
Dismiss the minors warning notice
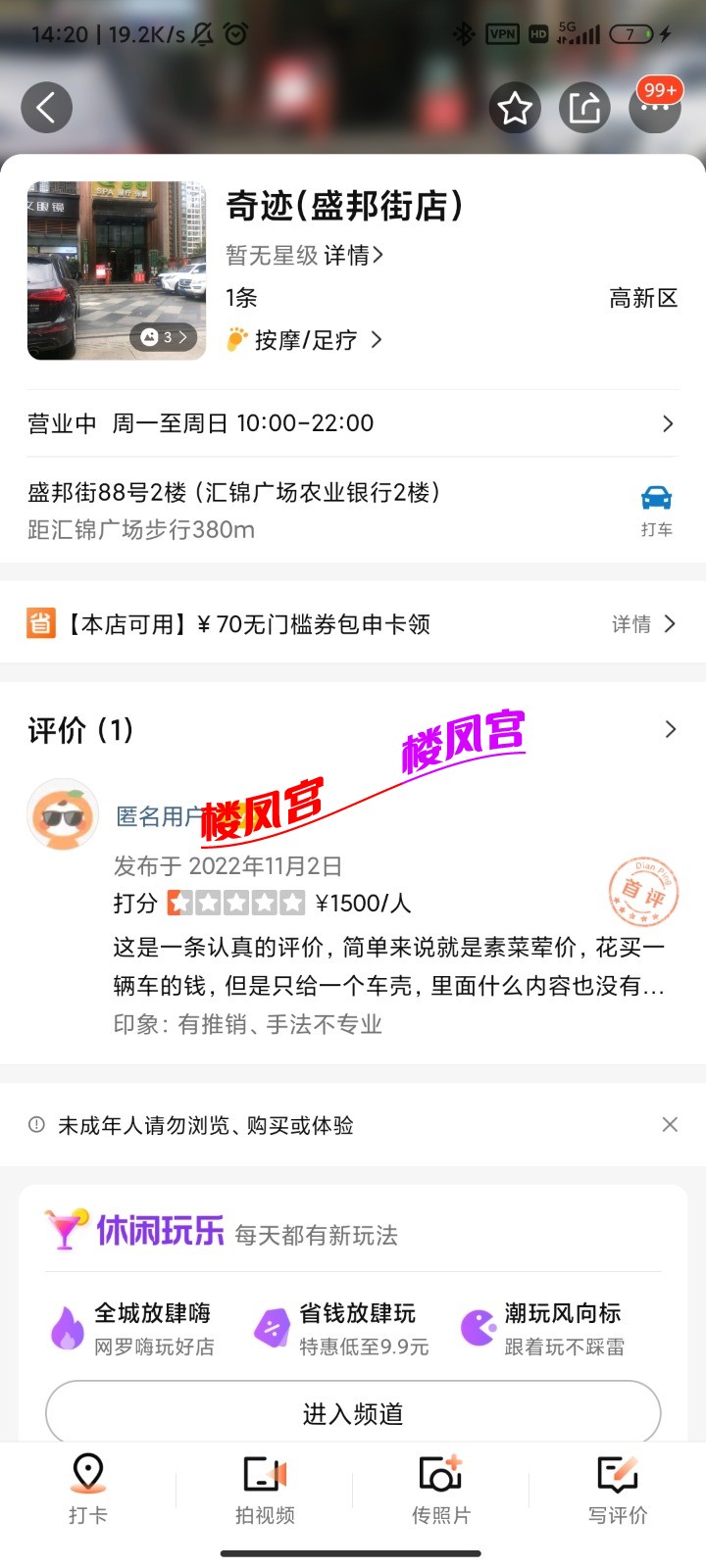tap(670, 1124)
